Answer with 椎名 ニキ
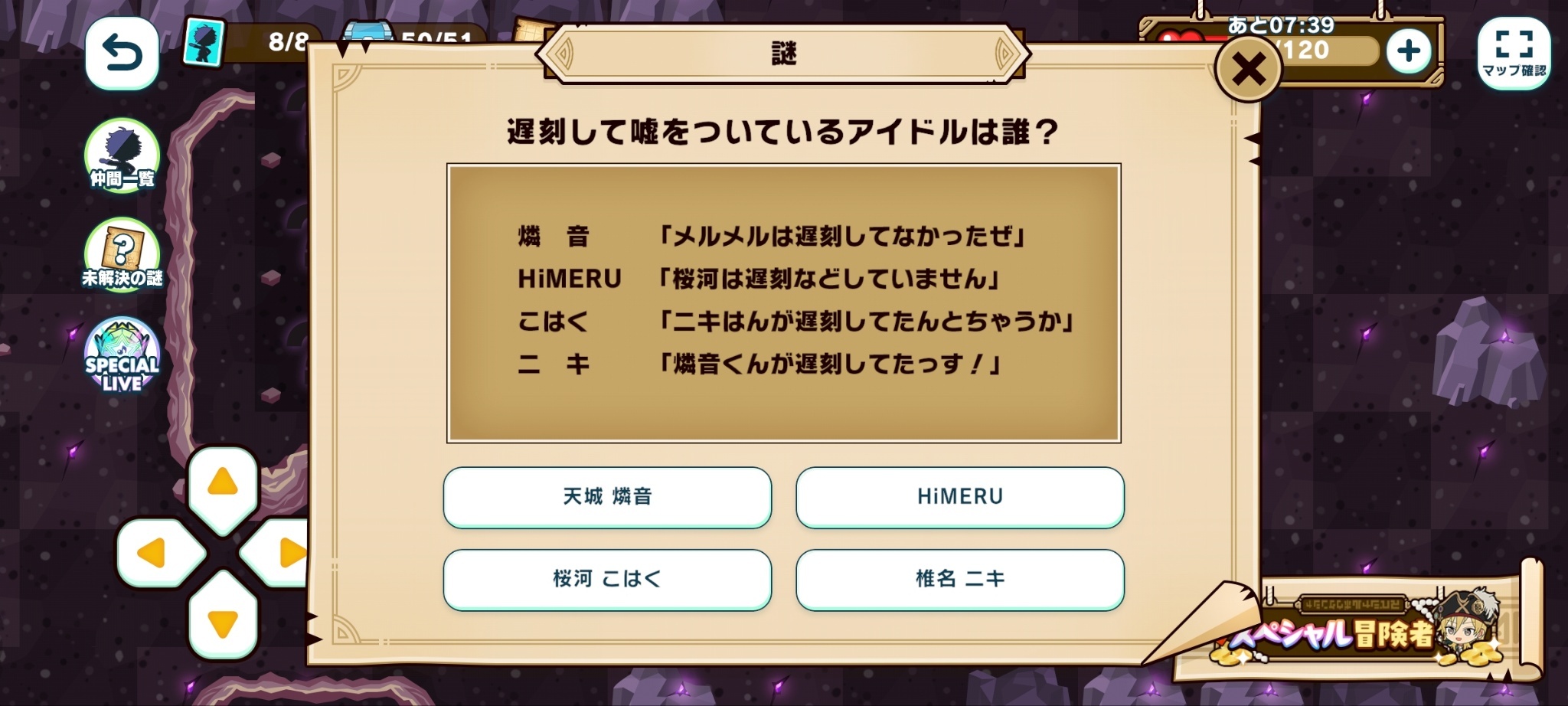The image size is (1568, 706). [959, 579]
